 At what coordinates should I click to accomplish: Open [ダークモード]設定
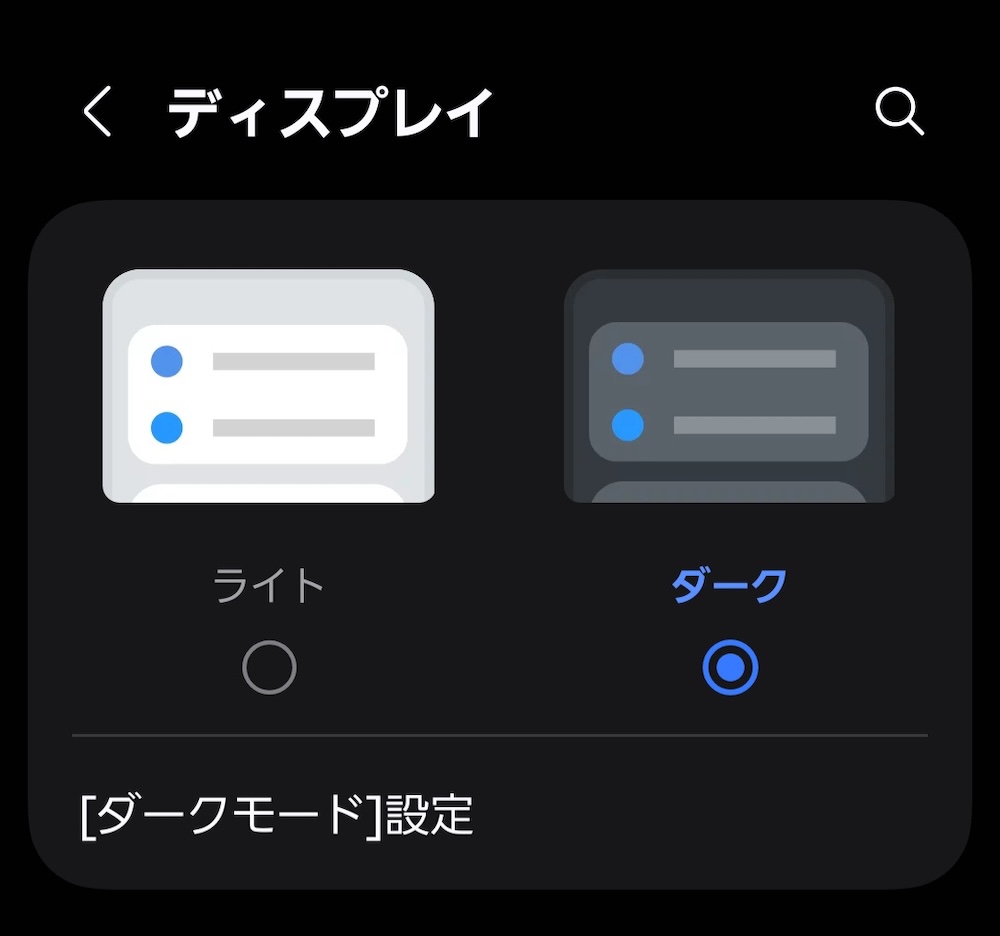(276, 815)
